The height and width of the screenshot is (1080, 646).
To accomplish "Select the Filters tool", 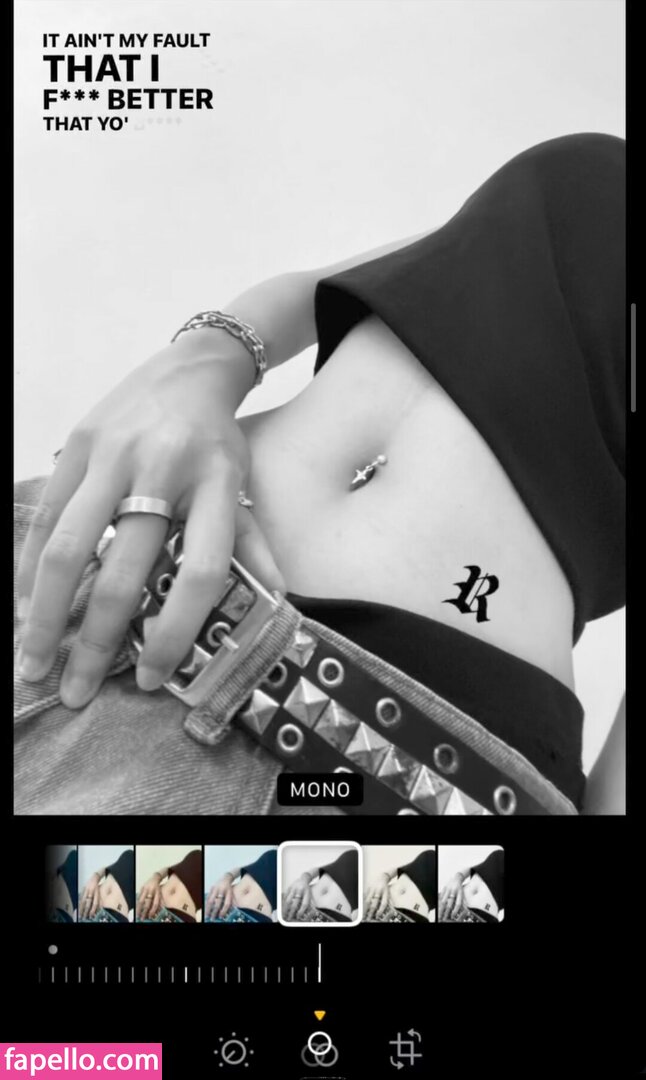I will tap(319, 1050).
